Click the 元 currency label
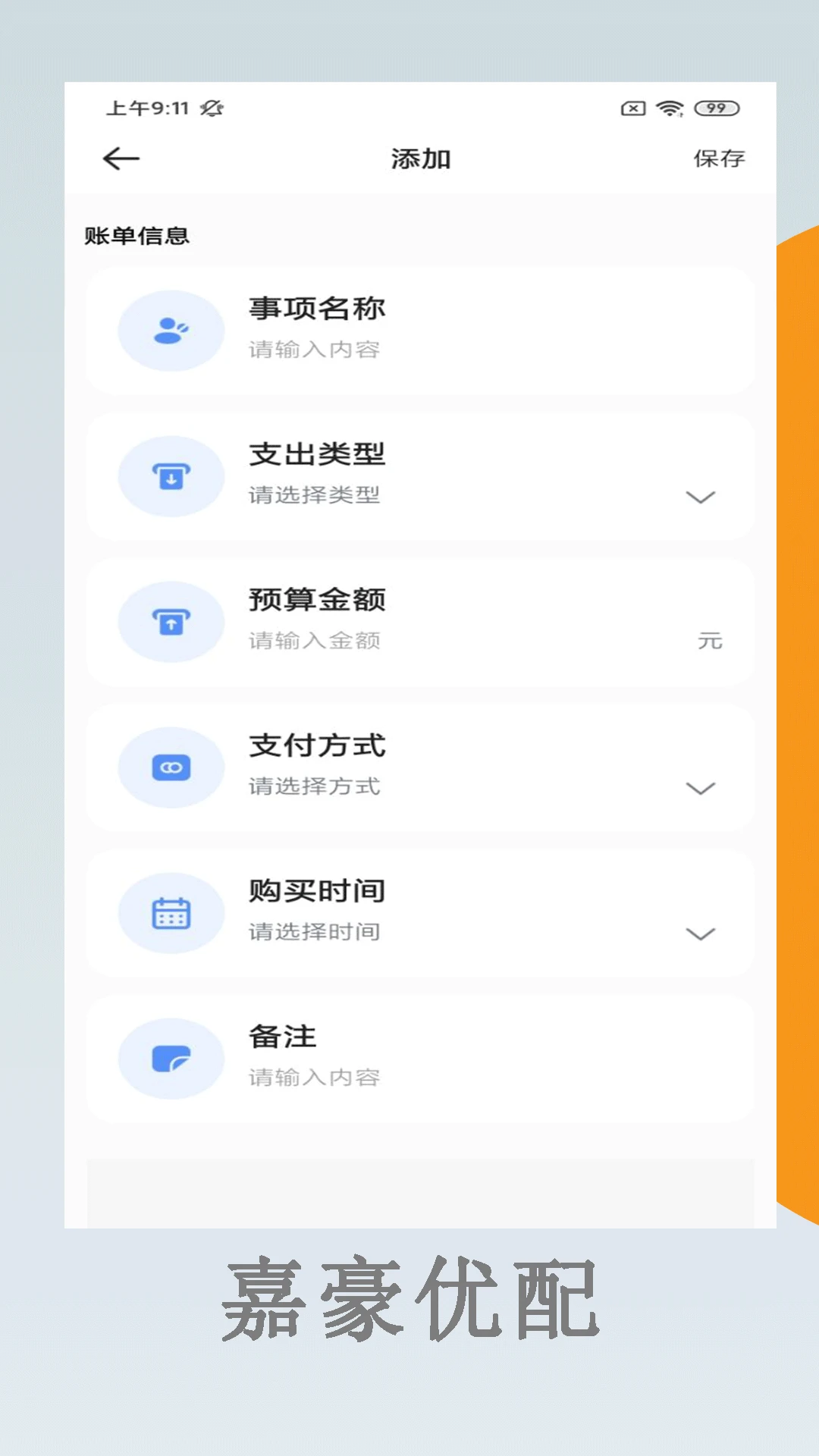Image resolution: width=819 pixels, height=1456 pixels. [x=710, y=641]
